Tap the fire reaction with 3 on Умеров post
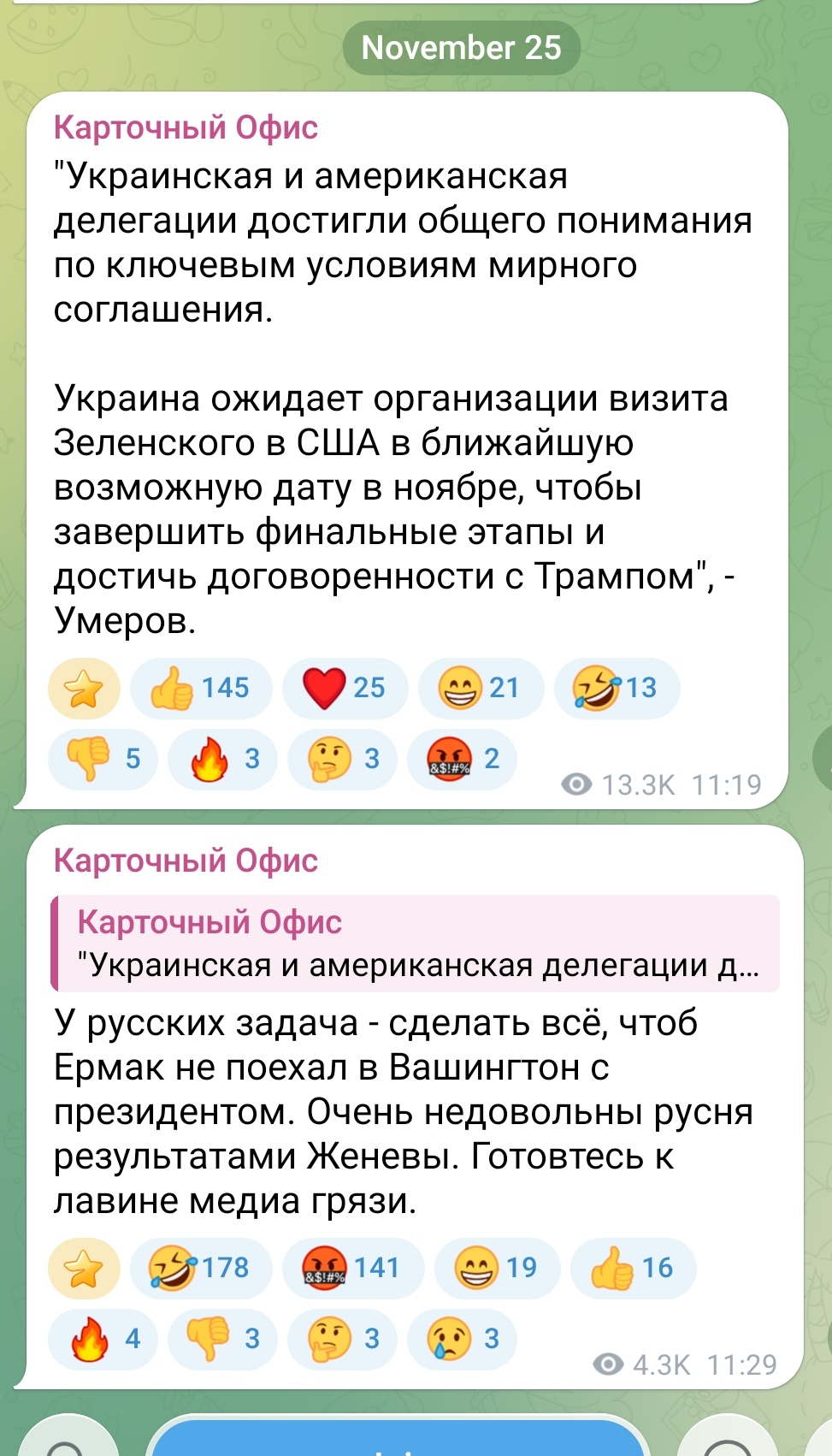 [x=223, y=759]
